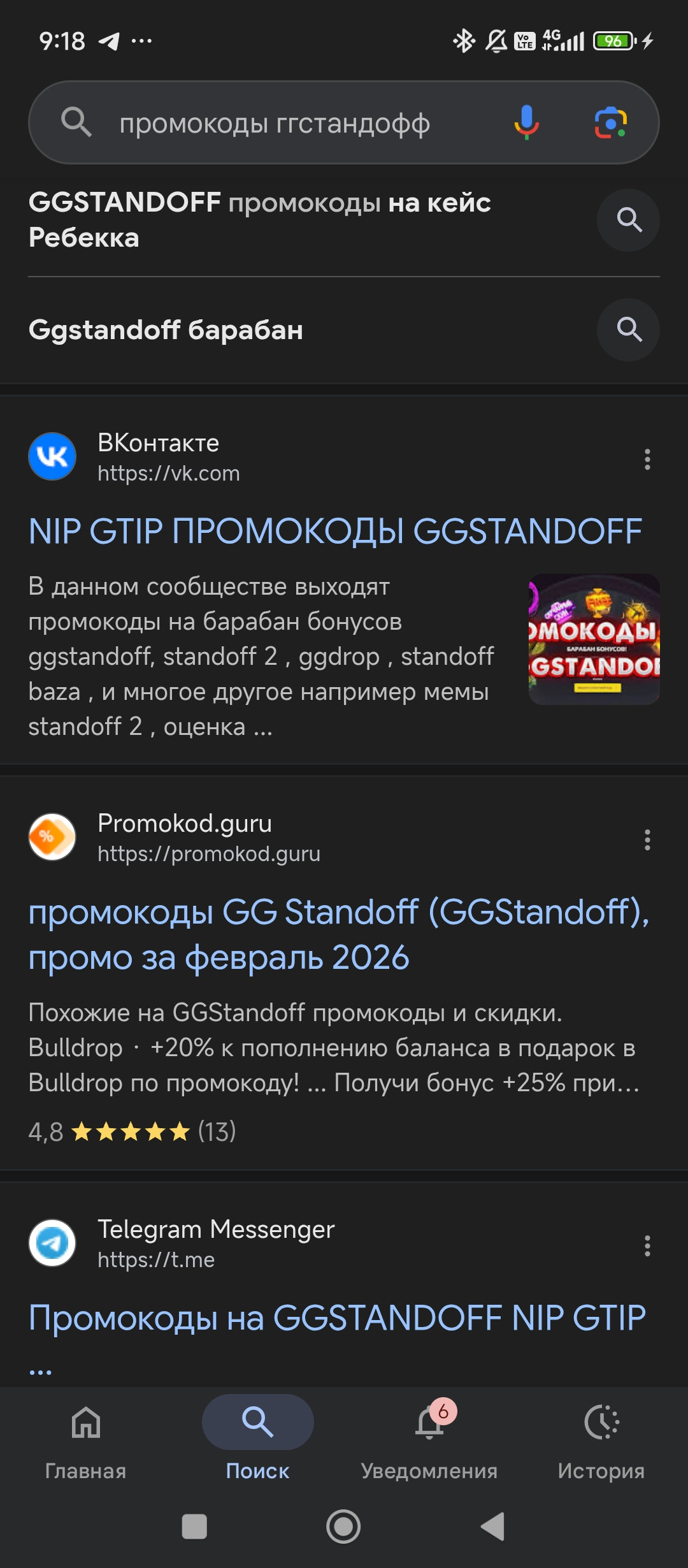688x1568 pixels.
Task: Open Google Lens camera search
Action: pyautogui.click(x=610, y=122)
